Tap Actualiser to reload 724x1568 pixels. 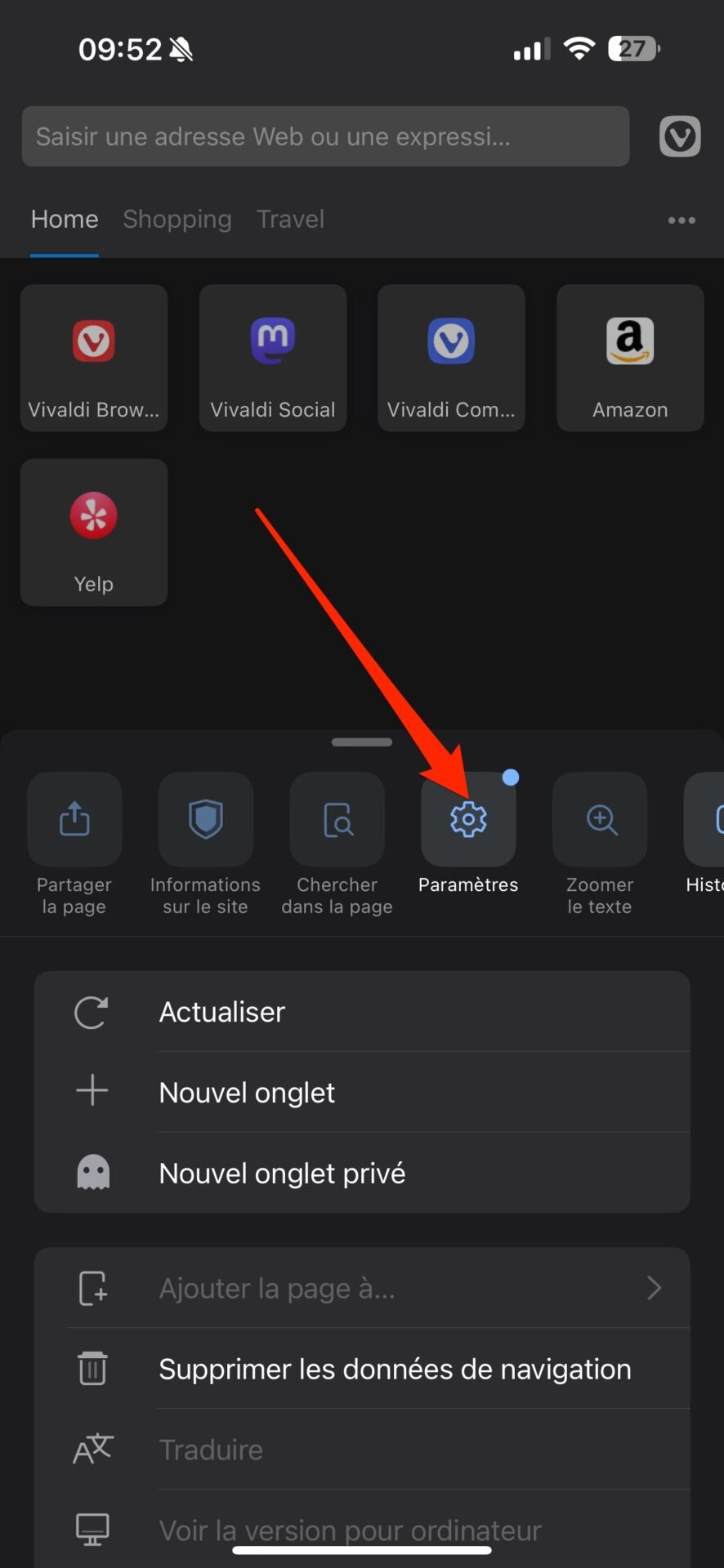point(362,1012)
